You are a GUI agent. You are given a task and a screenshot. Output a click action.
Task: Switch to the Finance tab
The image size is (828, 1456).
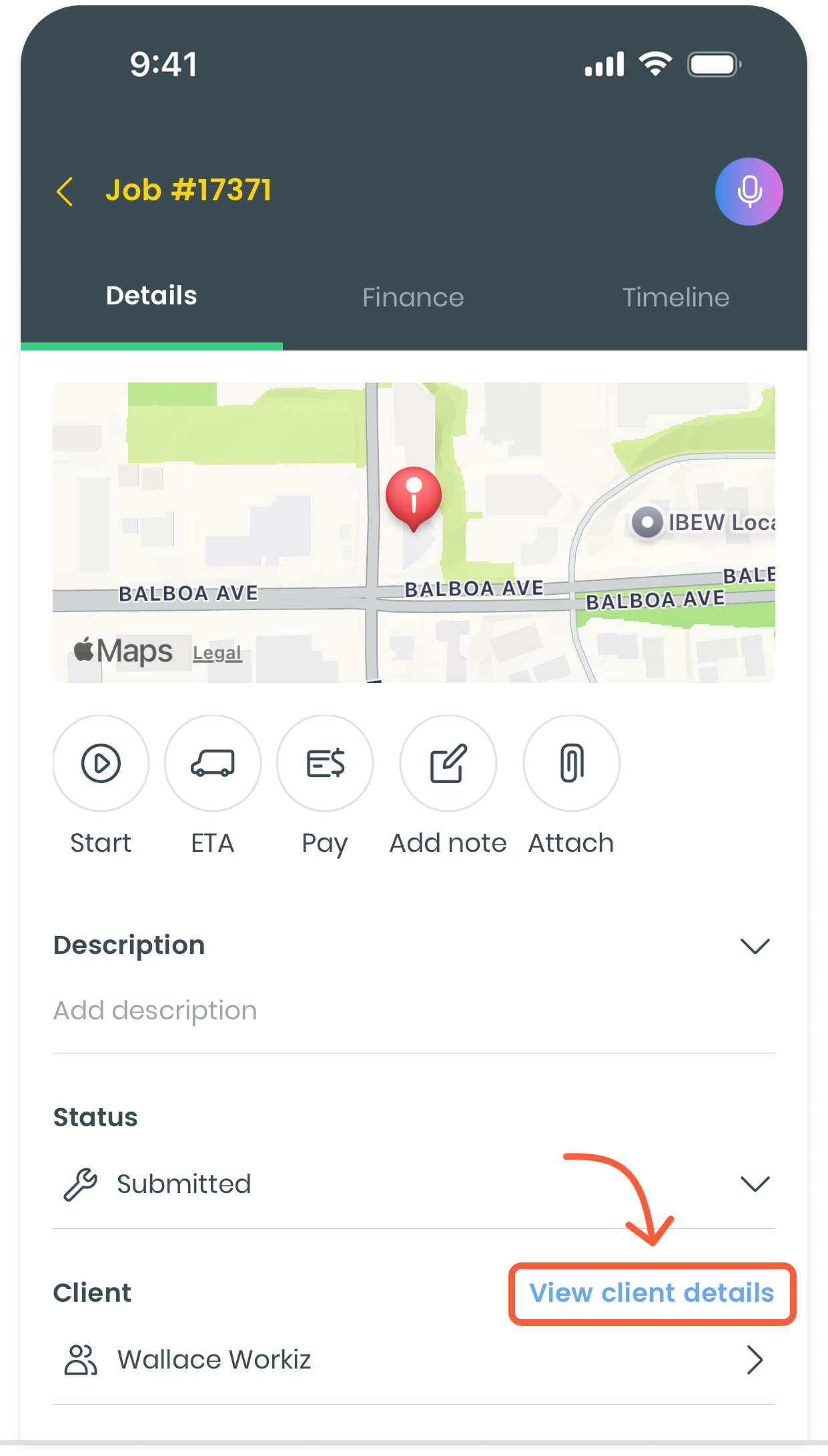(x=413, y=298)
